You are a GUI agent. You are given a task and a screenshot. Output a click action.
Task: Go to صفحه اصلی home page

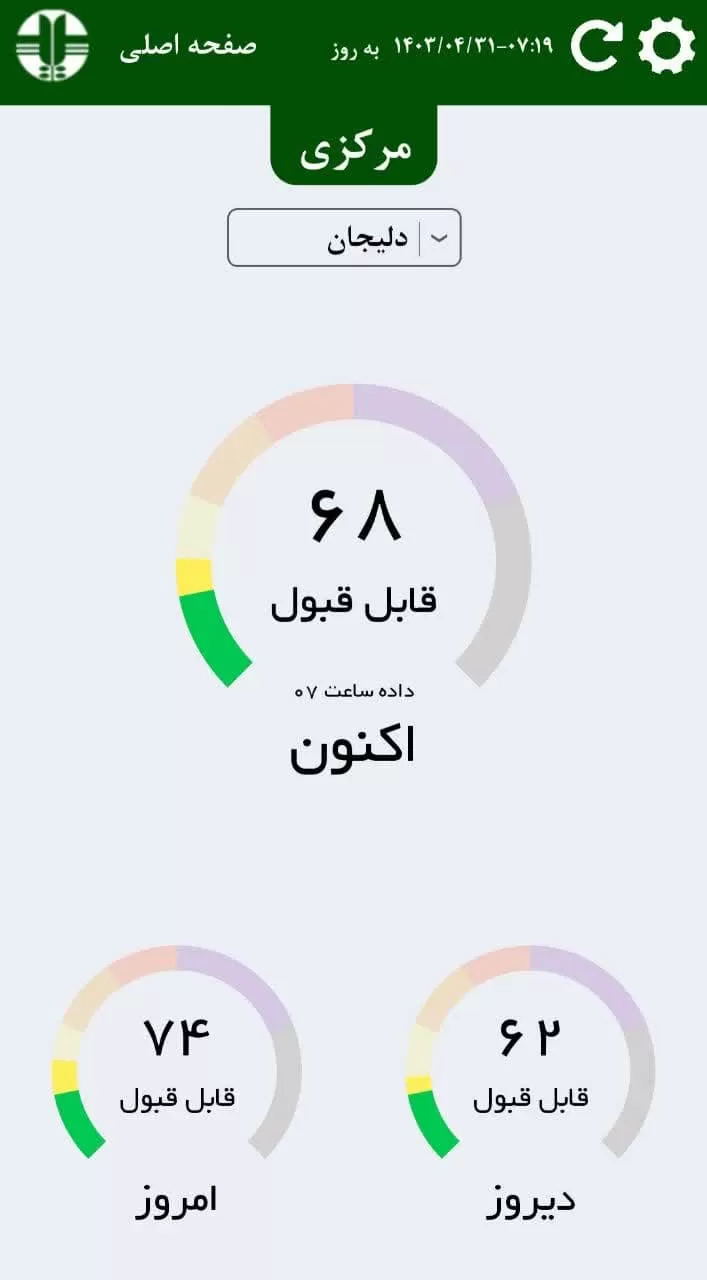pyautogui.click(x=188, y=47)
